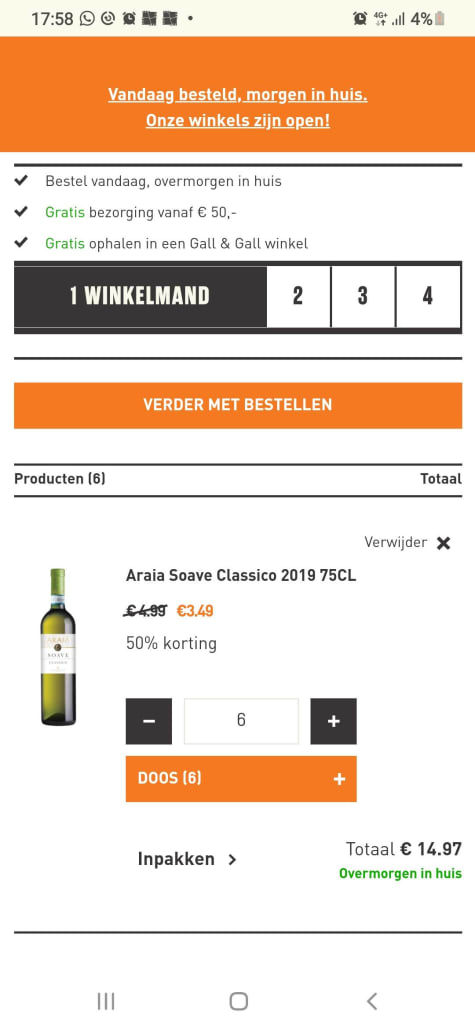Image resolution: width=475 pixels, height=1029 pixels.
Task: Go back using system back button
Action: [x=371, y=1001]
